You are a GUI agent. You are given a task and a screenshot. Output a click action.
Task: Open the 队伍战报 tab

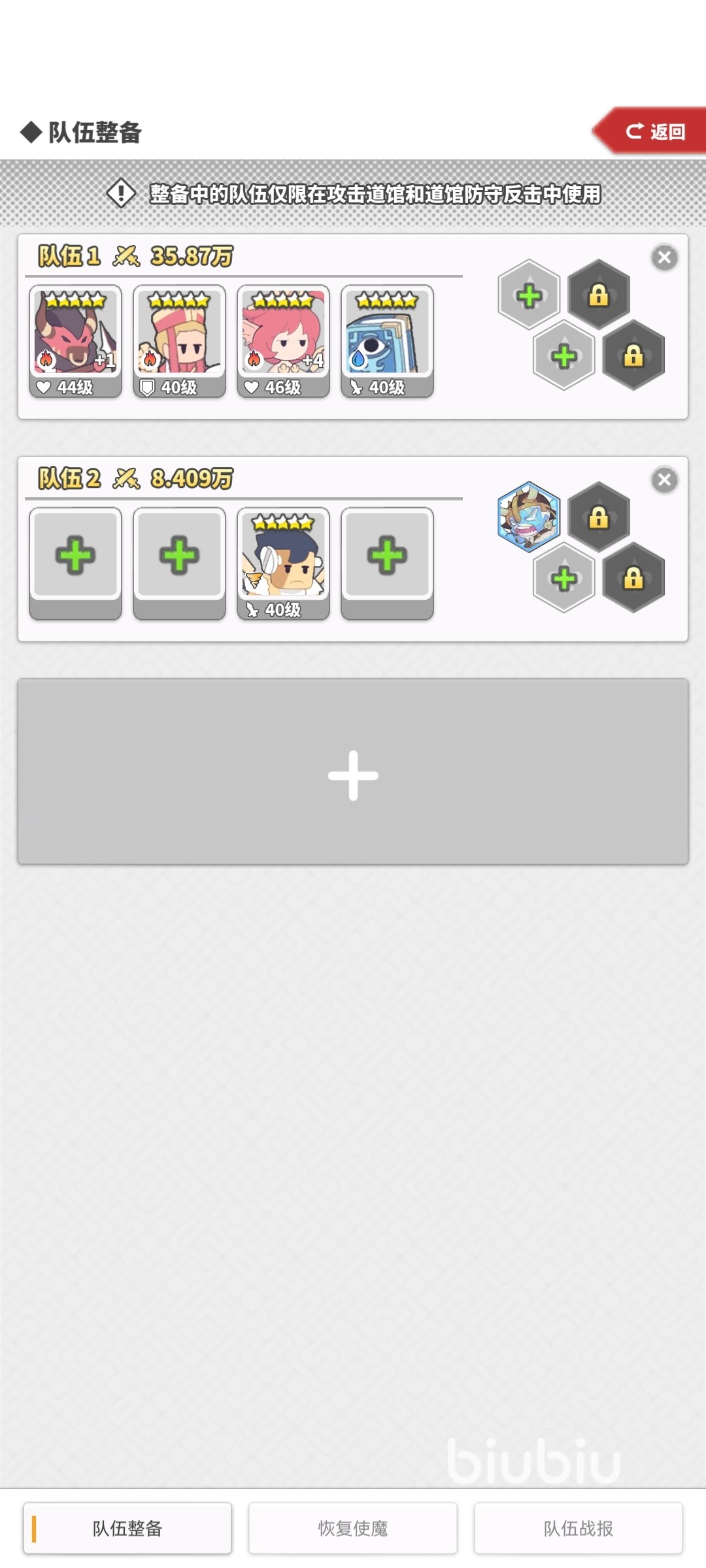point(579,1528)
